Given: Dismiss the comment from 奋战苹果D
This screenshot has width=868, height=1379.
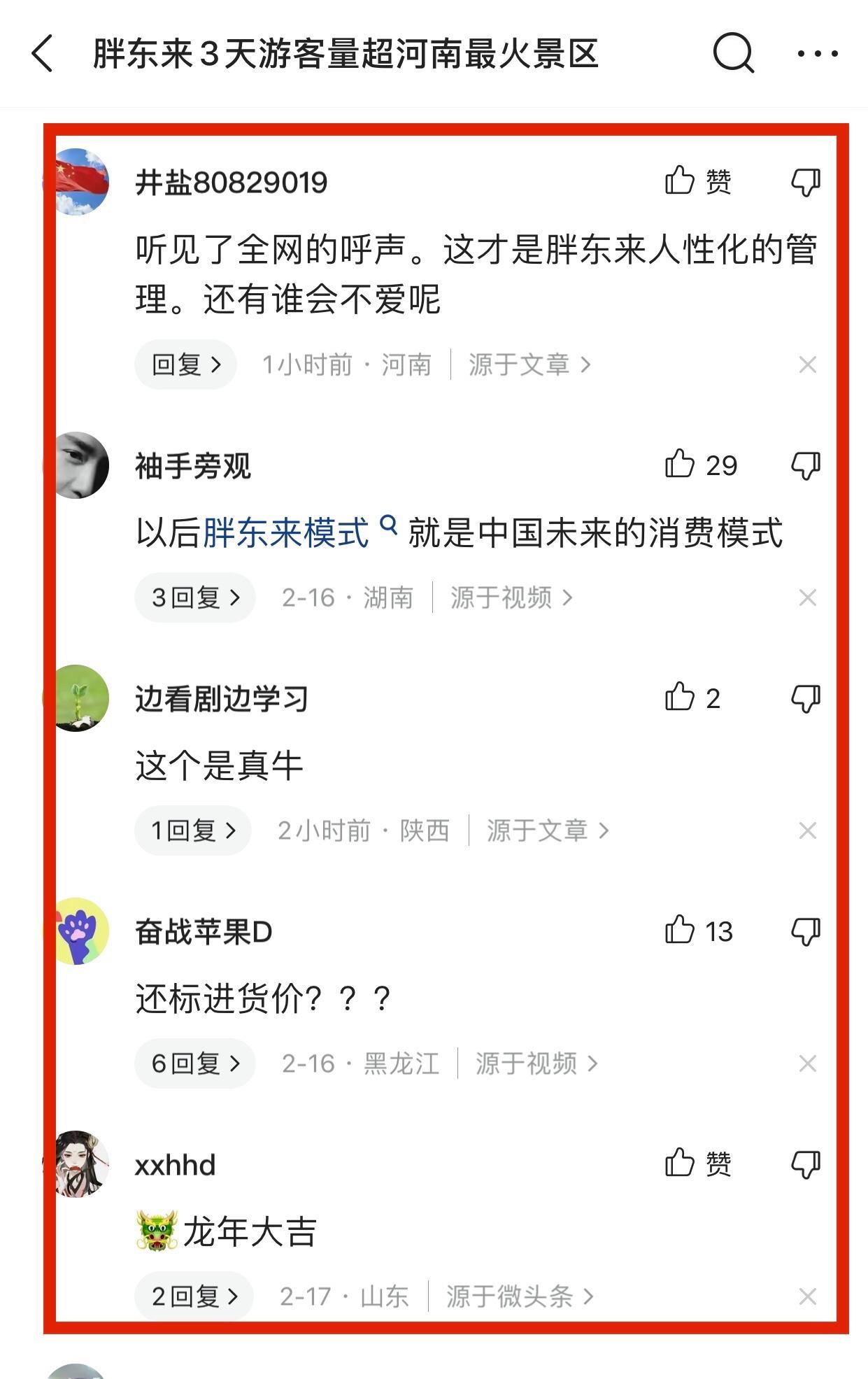Looking at the screenshot, I should click(x=807, y=1063).
